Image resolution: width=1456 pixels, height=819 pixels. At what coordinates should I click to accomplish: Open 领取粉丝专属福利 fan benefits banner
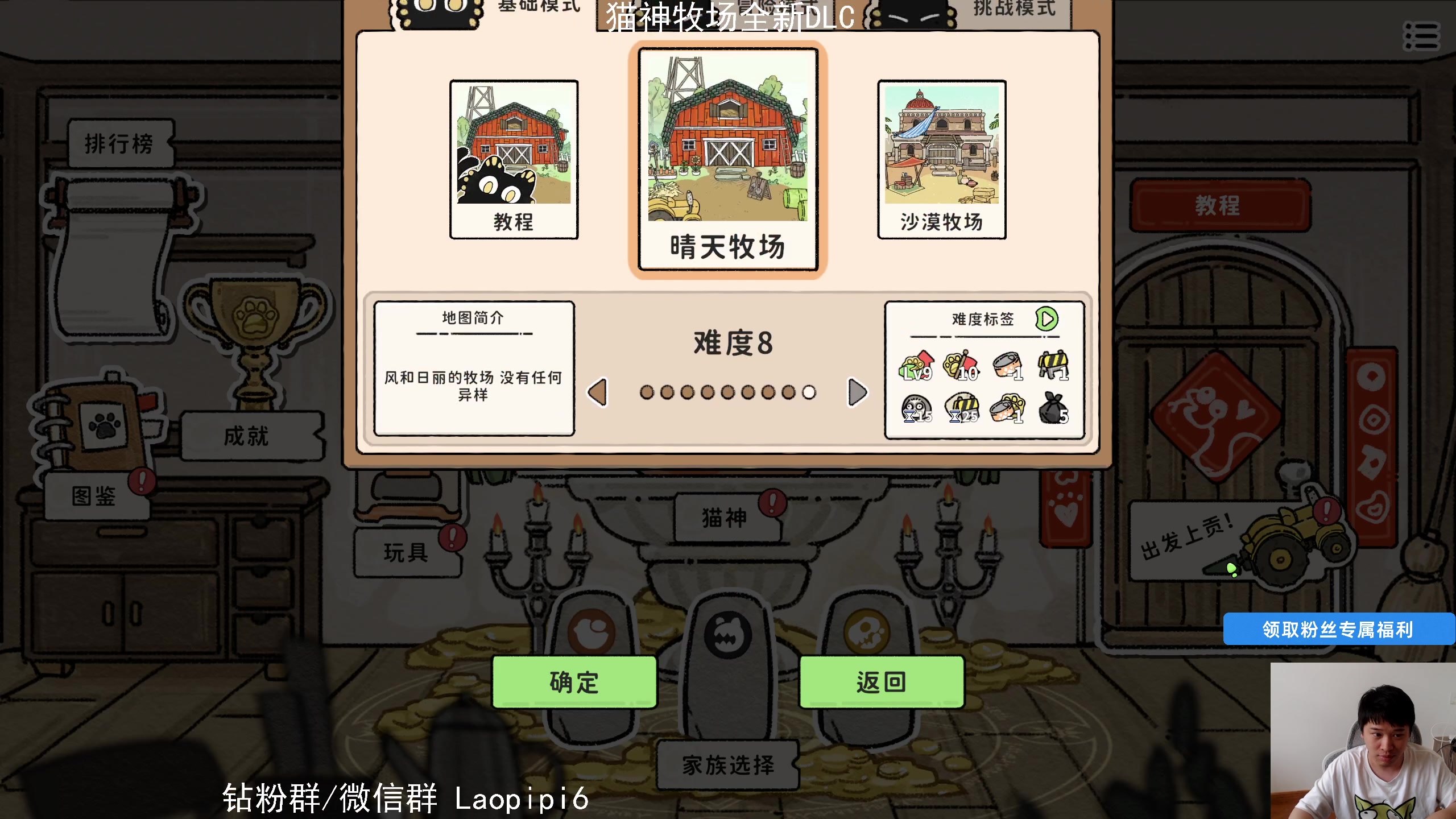coord(1338,629)
